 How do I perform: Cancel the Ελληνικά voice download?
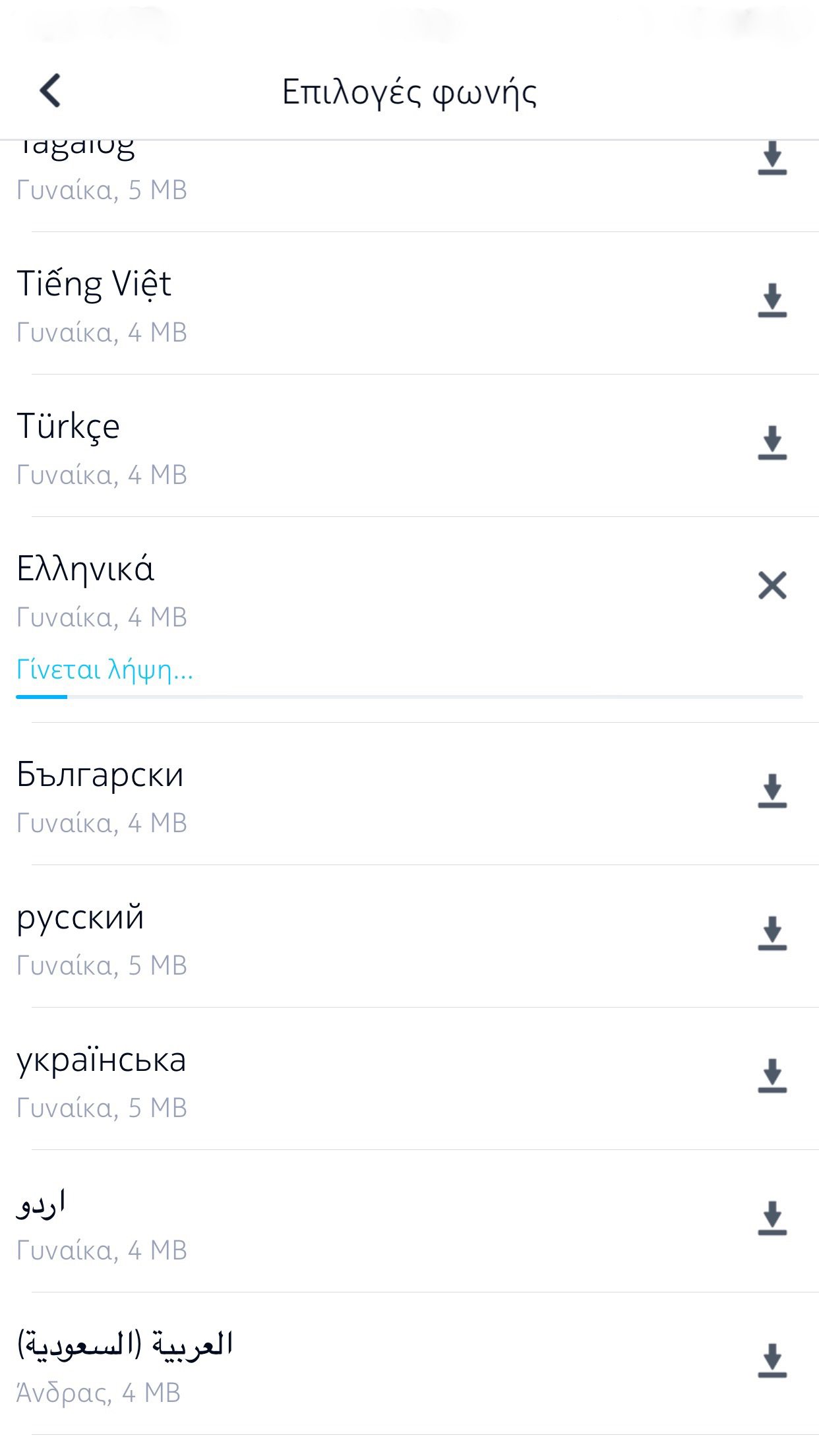pyautogui.click(x=772, y=586)
